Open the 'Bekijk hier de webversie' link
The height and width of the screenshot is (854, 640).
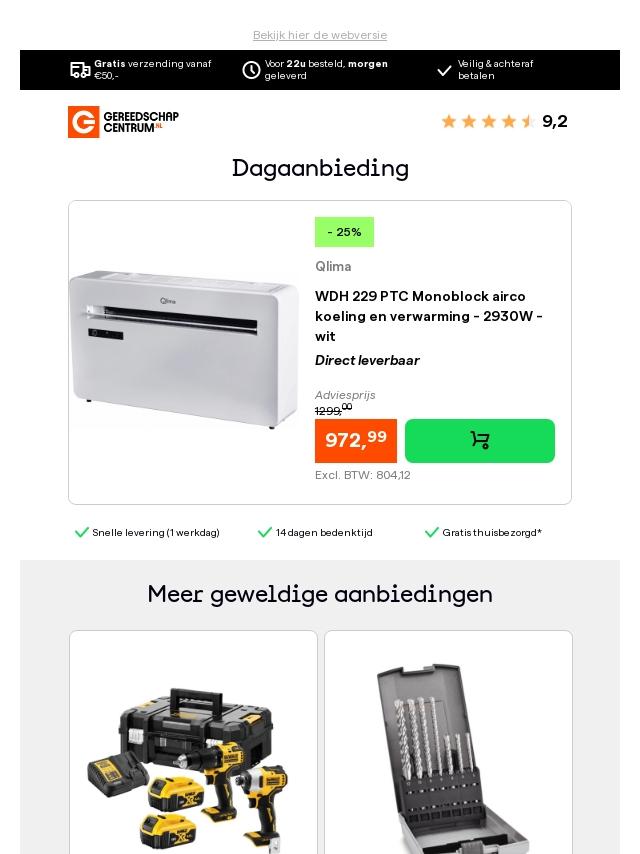pos(320,35)
